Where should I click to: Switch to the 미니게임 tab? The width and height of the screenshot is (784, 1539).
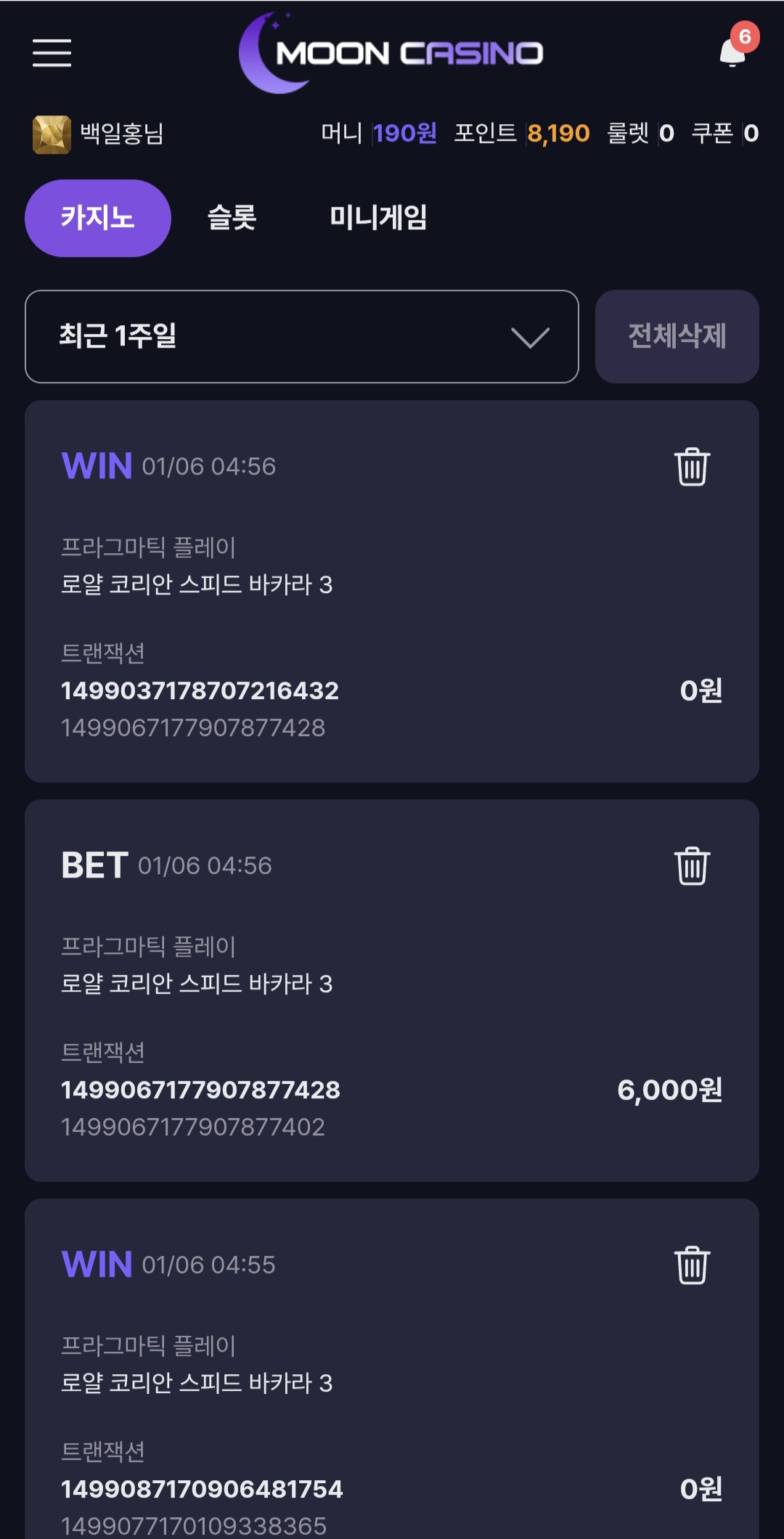pyautogui.click(x=378, y=218)
